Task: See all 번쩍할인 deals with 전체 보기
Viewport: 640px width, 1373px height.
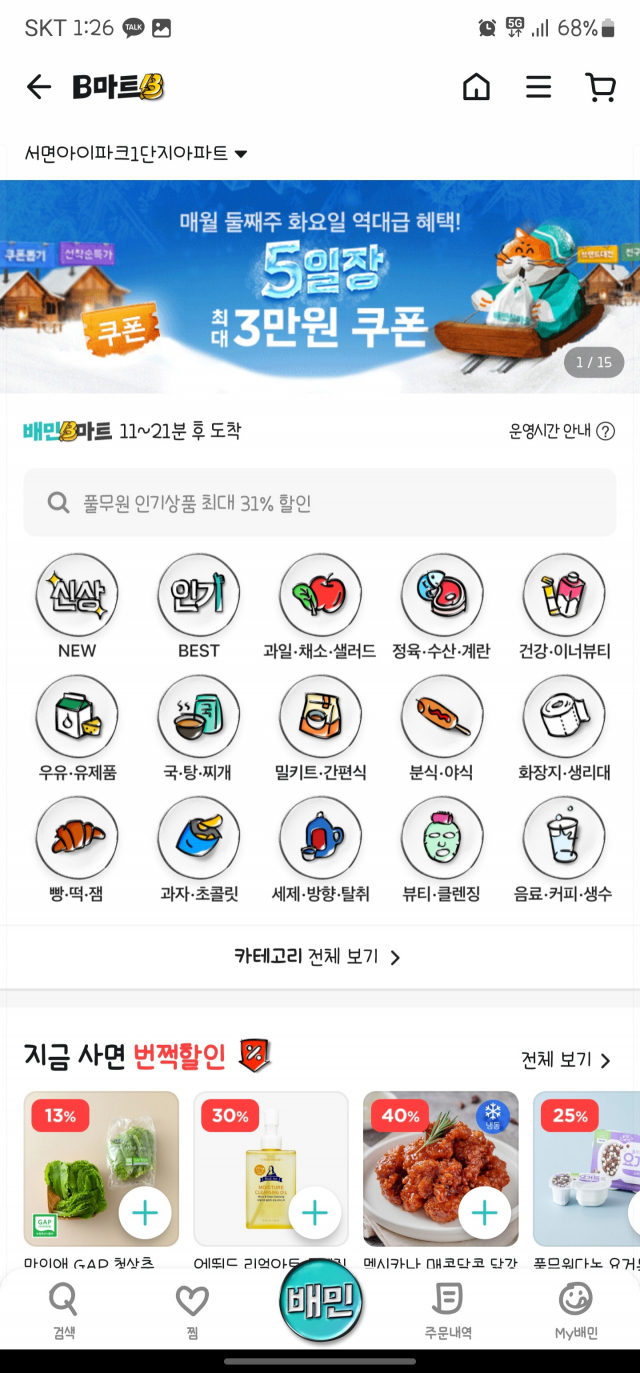Action: [565, 1060]
